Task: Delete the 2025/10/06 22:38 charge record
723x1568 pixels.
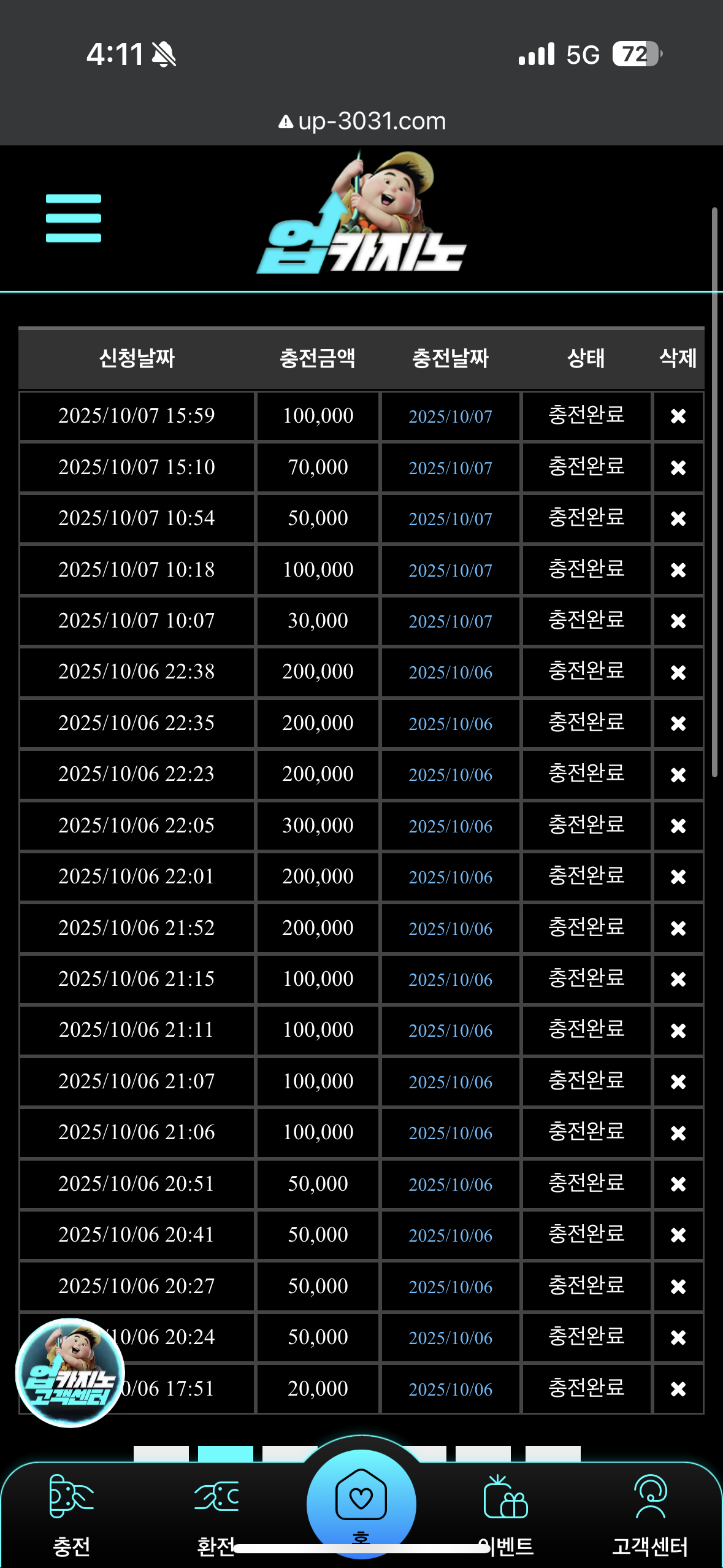Action: pyautogui.click(x=678, y=673)
